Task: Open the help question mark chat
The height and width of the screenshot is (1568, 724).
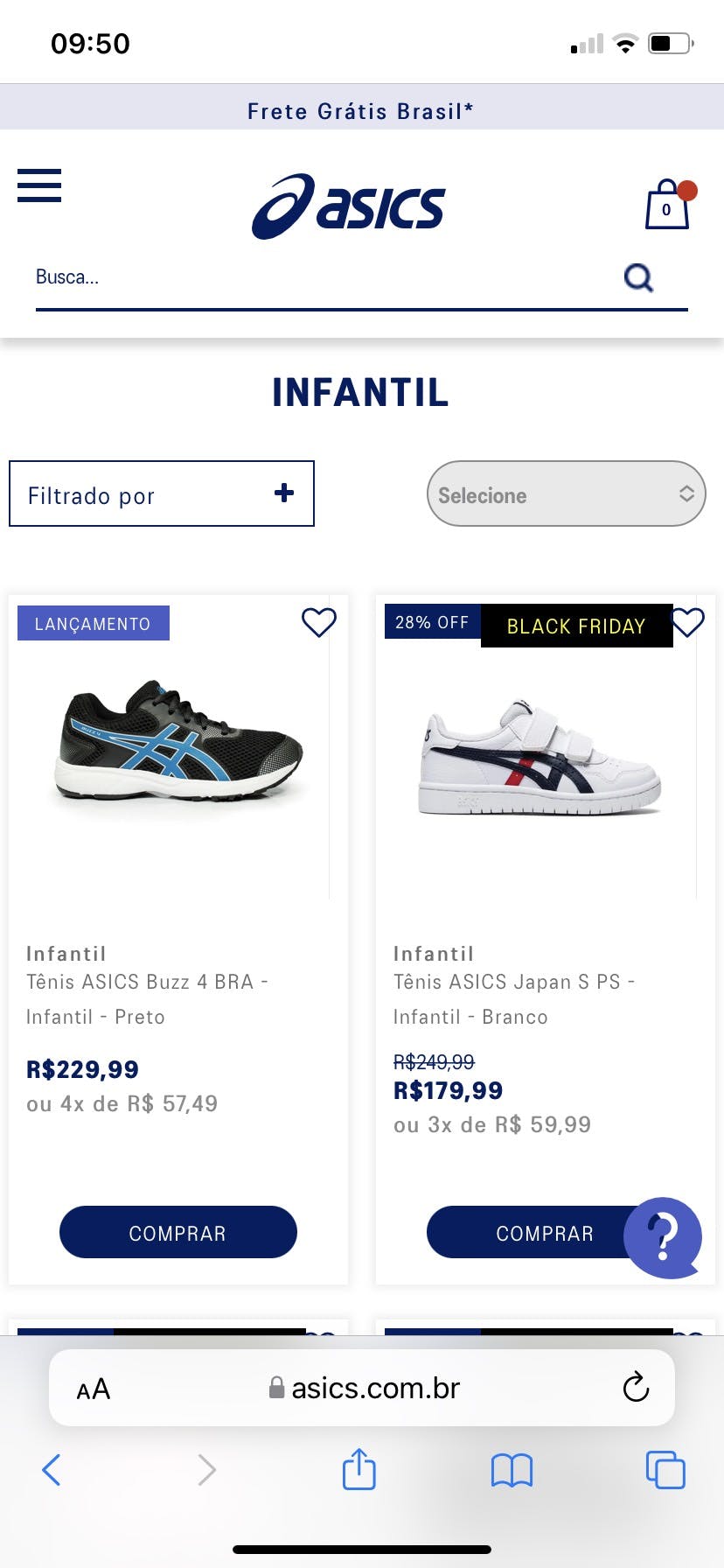Action: click(x=663, y=1237)
